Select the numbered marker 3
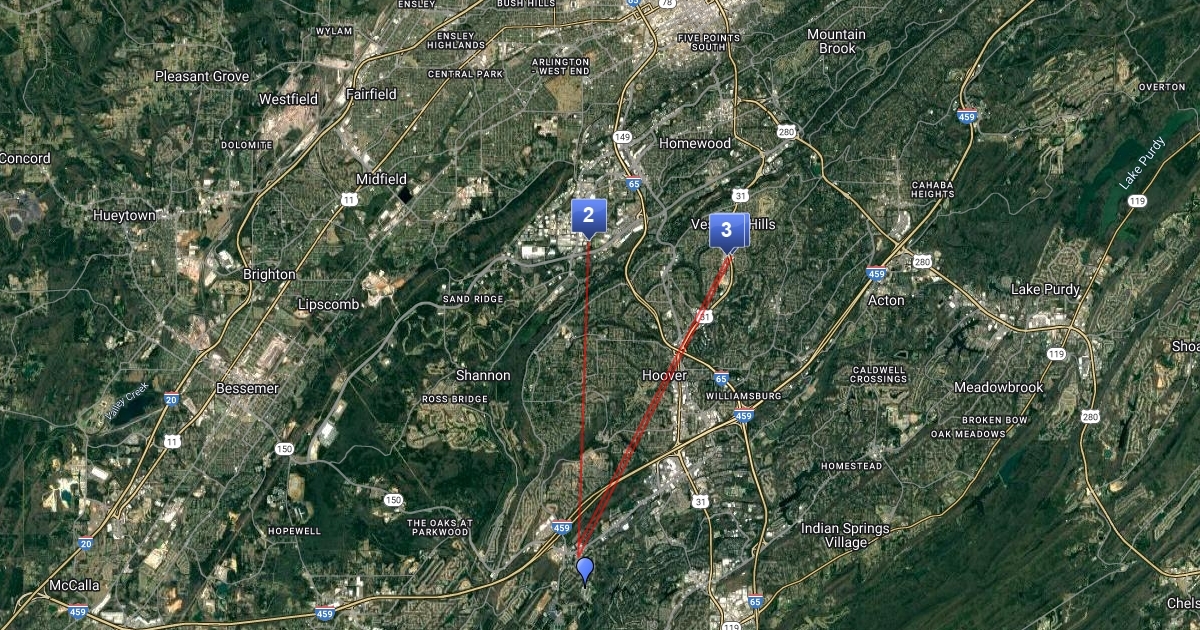Viewport: 1200px width, 630px height. pos(727,230)
